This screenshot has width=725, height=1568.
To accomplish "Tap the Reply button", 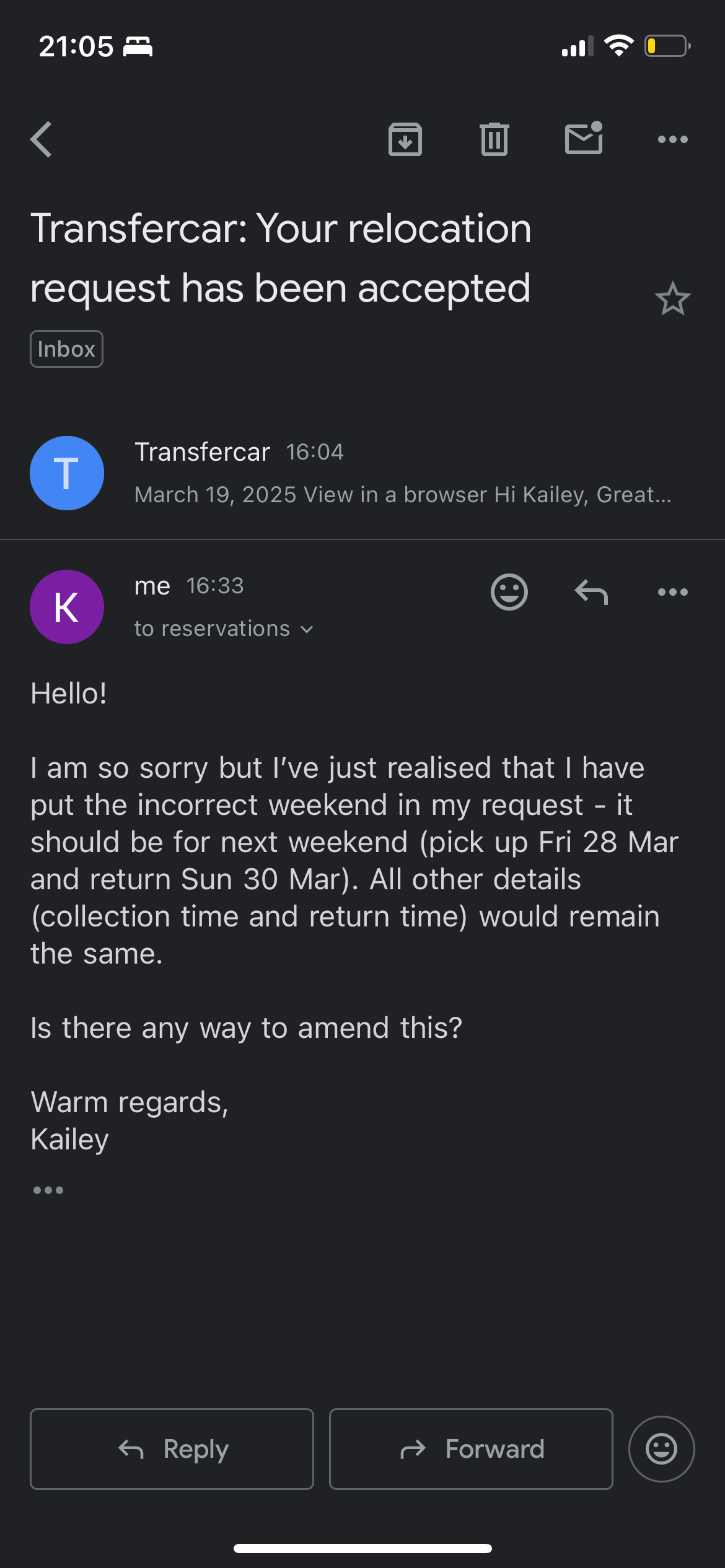I will pos(172,1449).
